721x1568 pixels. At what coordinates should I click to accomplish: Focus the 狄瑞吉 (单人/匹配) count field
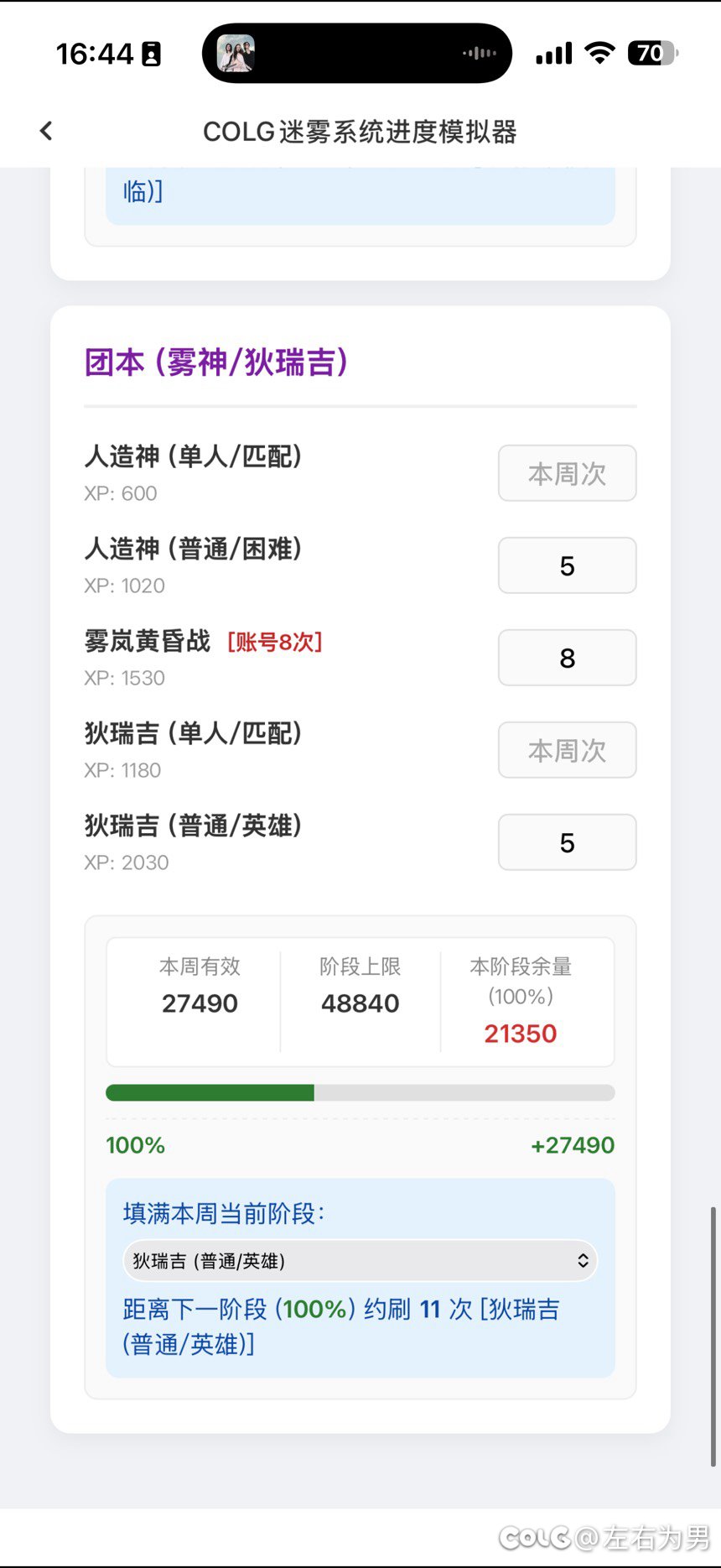coord(567,750)
